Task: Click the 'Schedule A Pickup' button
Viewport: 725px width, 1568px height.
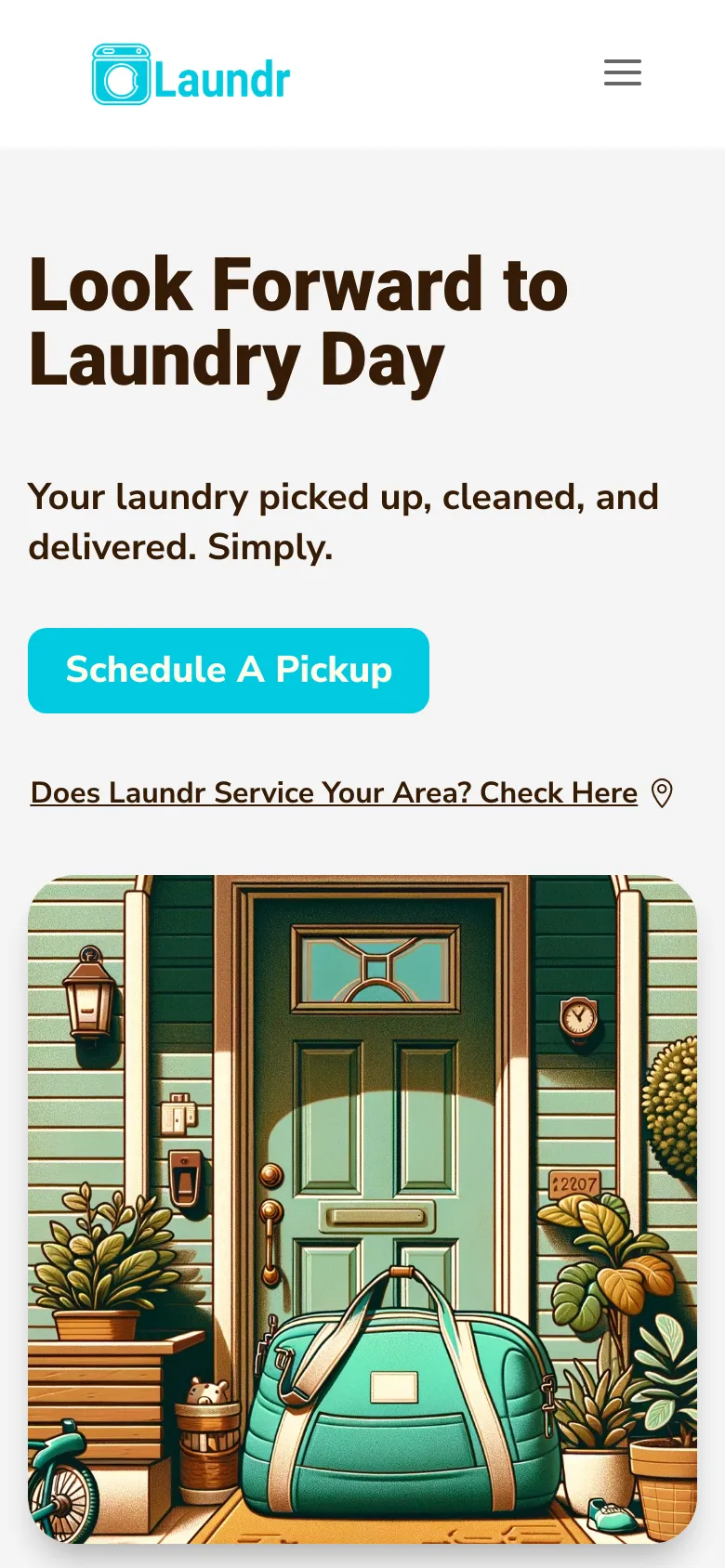Action: [x=228, y=670]
